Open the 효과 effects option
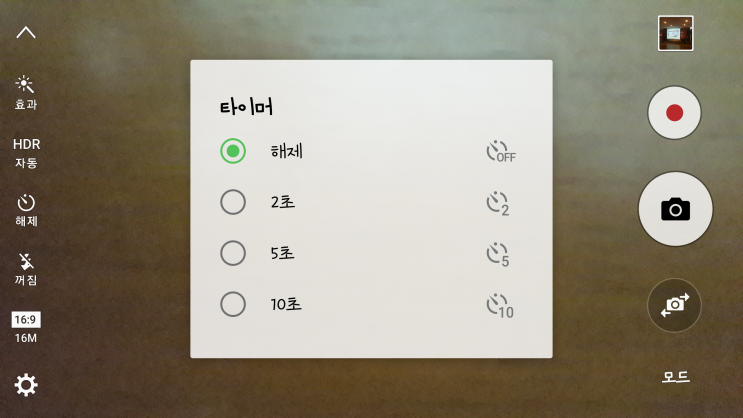743x418 pixels. coord(26,92)
